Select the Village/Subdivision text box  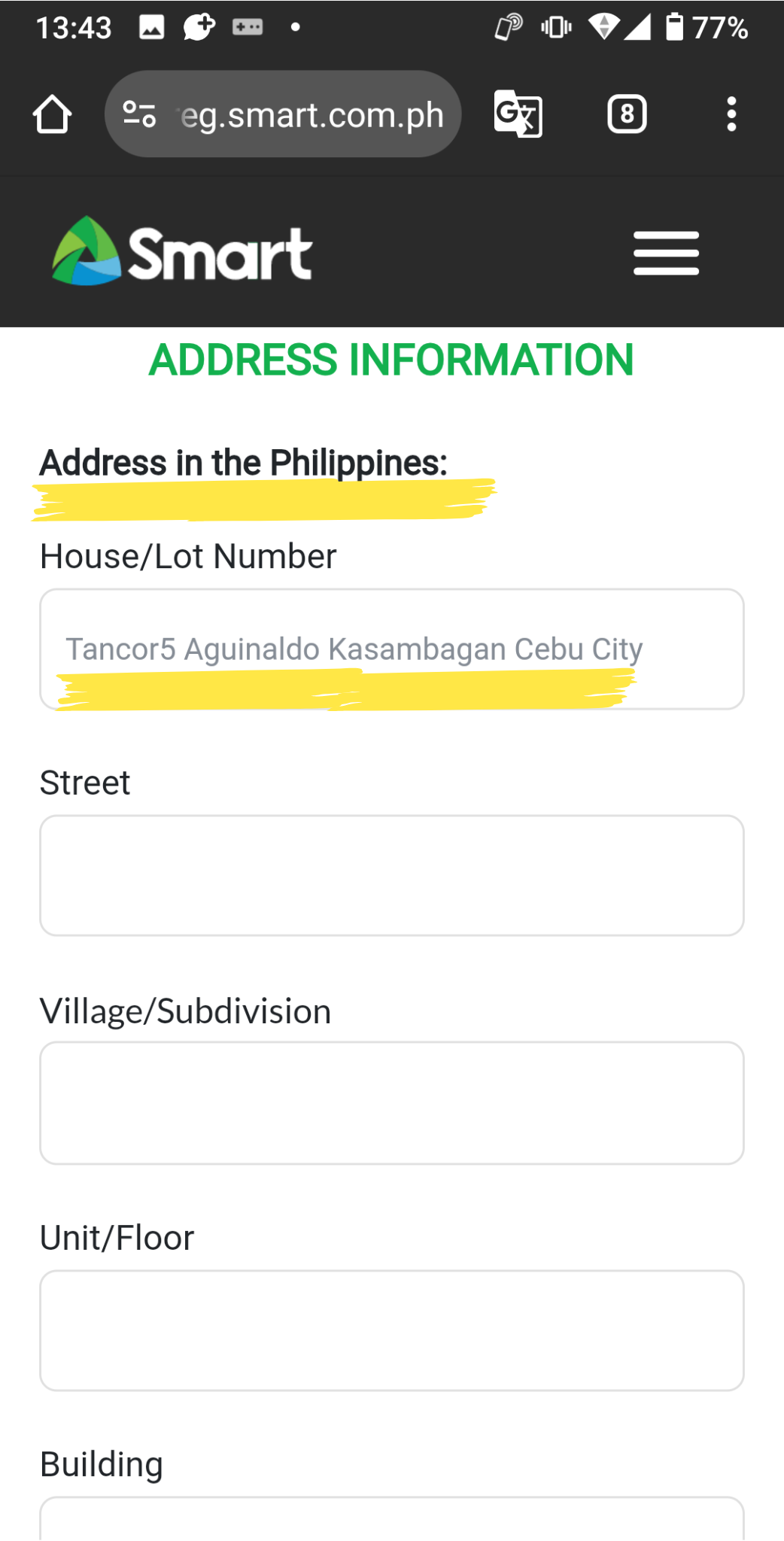[392, 1103]
